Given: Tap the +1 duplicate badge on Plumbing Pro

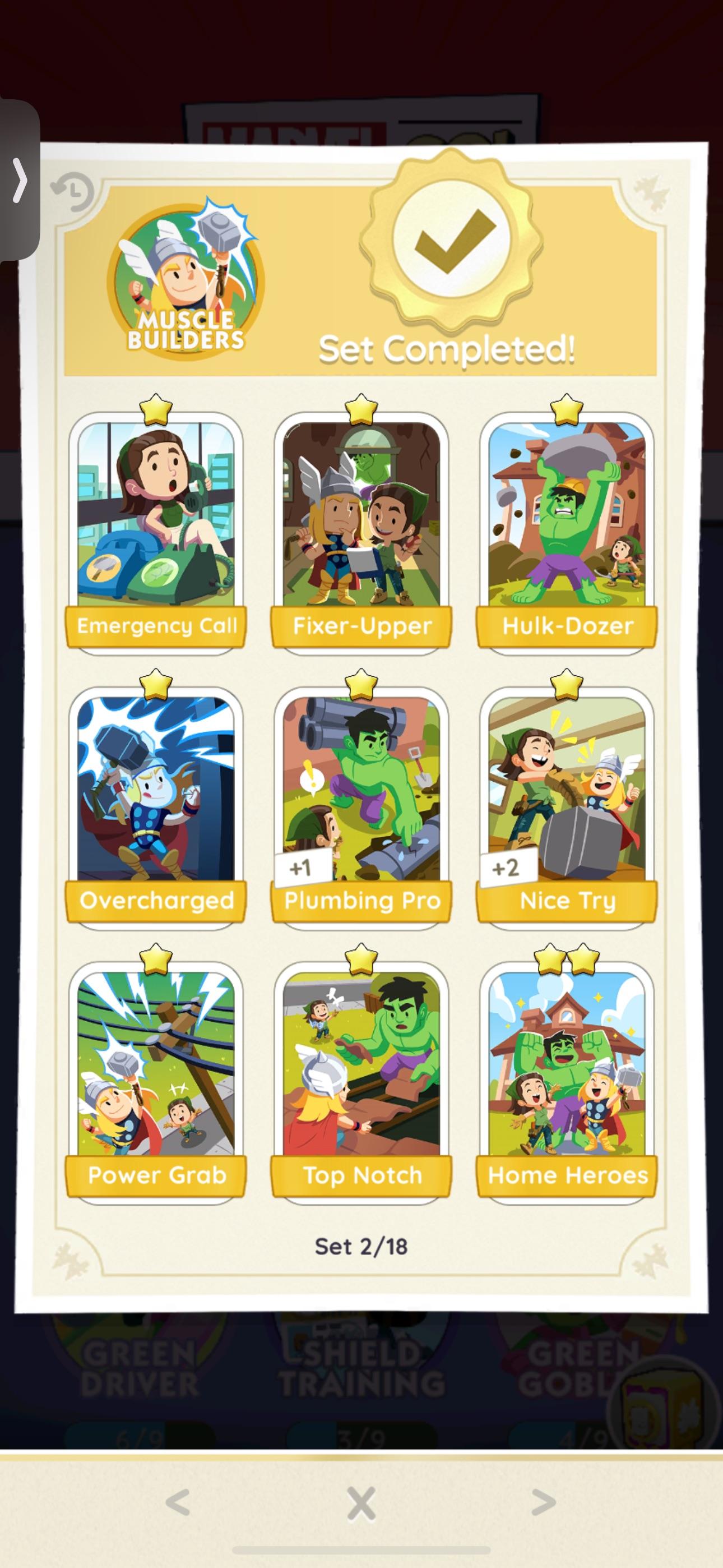Looking at the screenshot, I should pos(303,869).
